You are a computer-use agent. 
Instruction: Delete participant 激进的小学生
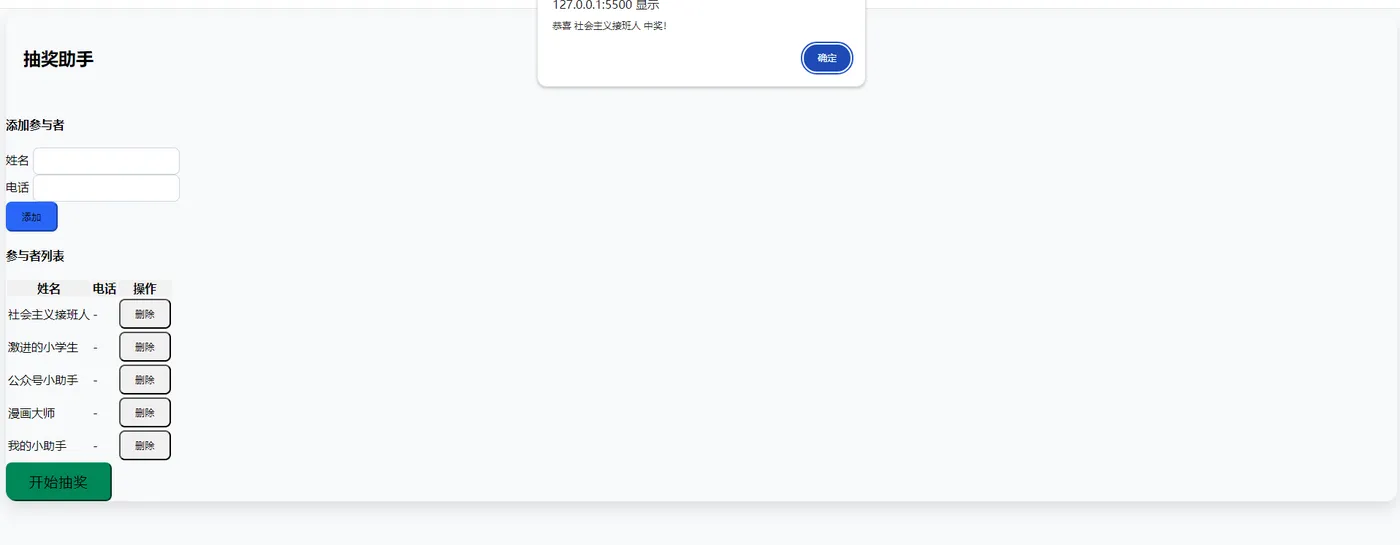[x=145, y=347]
